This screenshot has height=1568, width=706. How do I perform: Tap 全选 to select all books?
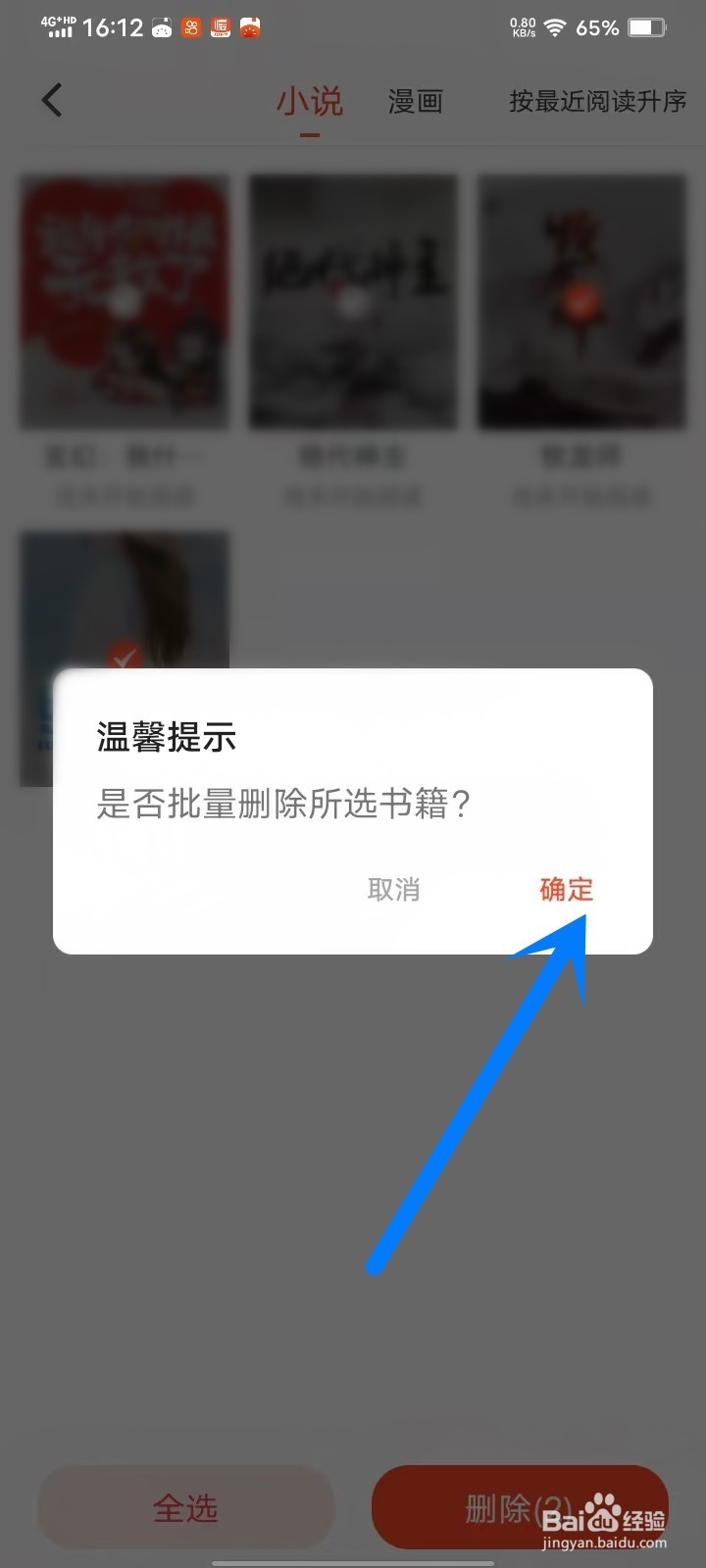pos(186,1507)
